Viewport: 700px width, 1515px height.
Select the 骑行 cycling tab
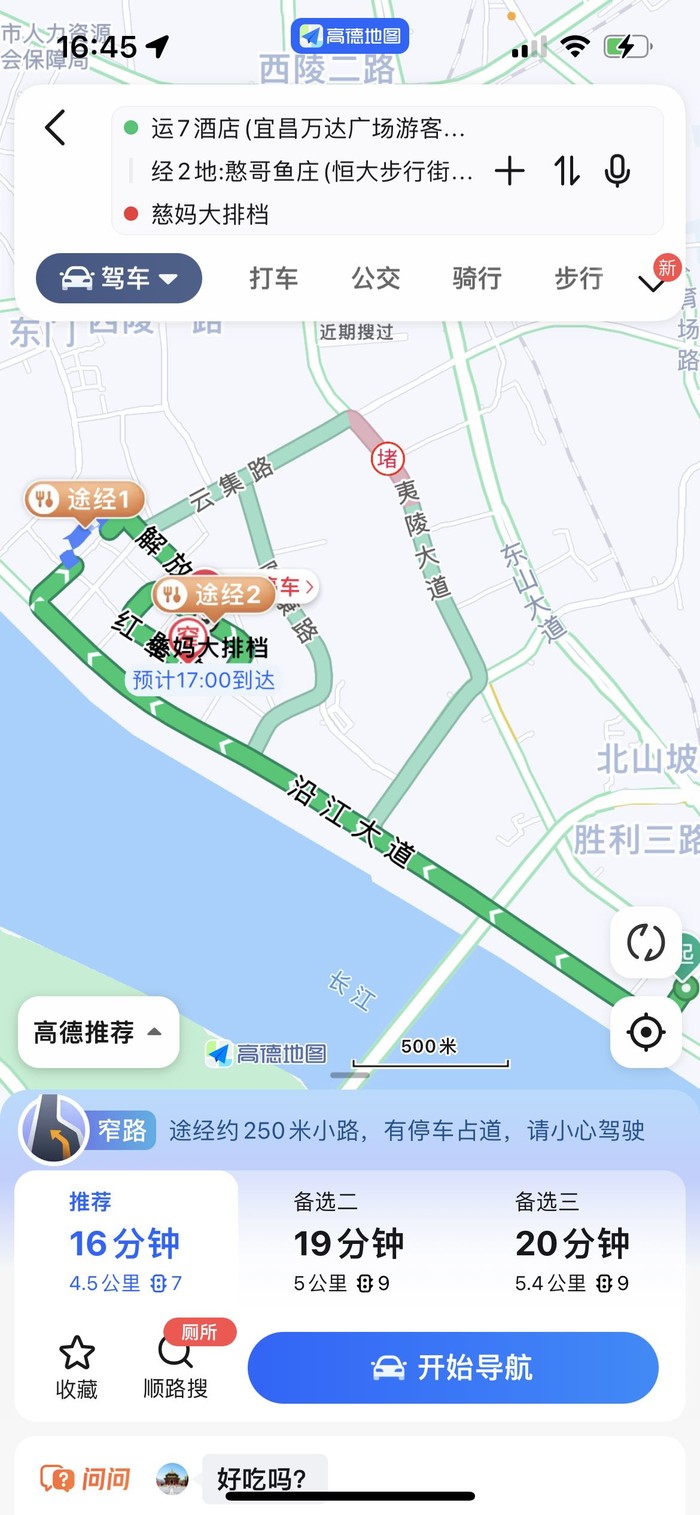click(x=477, y=278)
